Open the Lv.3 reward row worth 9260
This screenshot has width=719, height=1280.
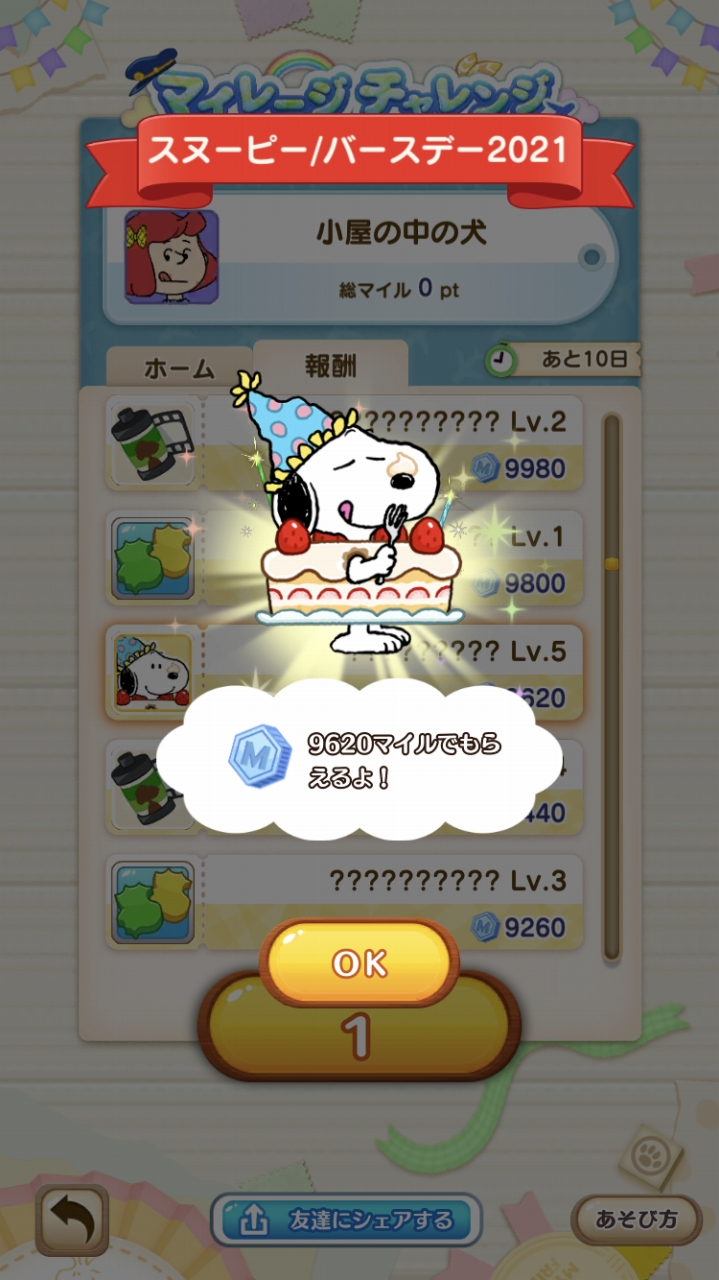point(345,903)
